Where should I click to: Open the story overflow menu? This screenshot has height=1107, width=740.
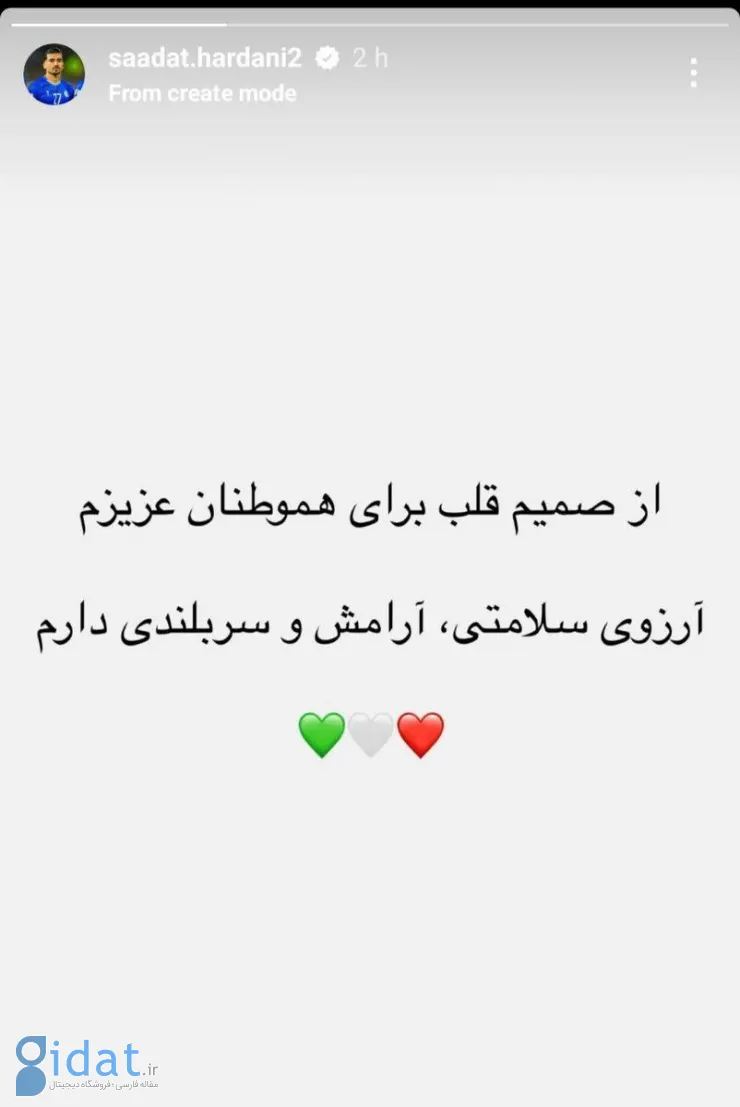(693, 72)
